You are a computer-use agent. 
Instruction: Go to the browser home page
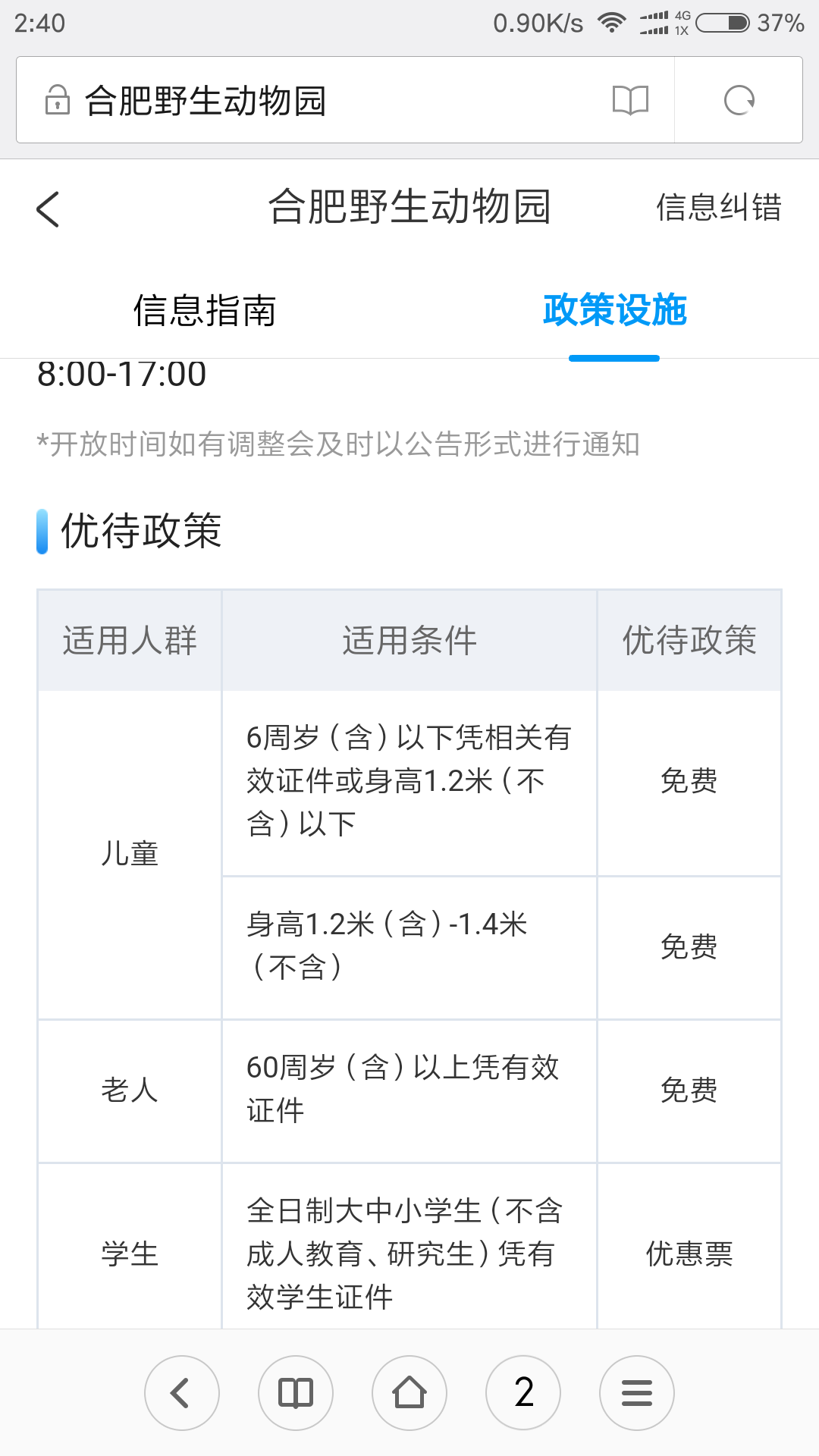click(x=409, y=1393)
